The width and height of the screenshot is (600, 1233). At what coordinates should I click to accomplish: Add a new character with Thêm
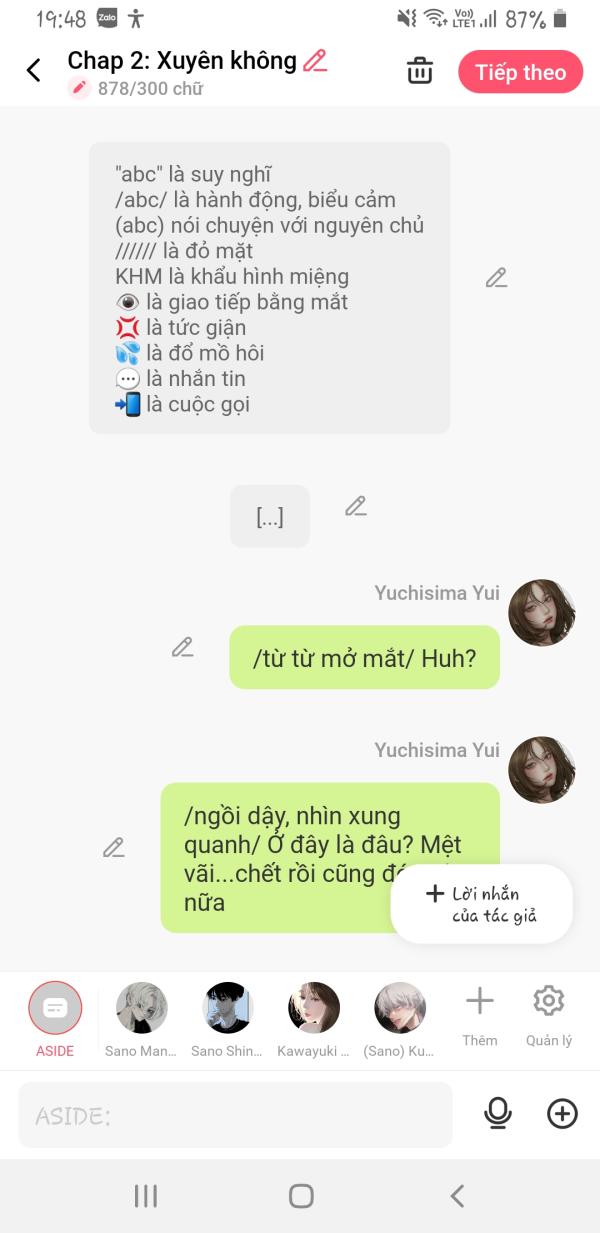480,1016
